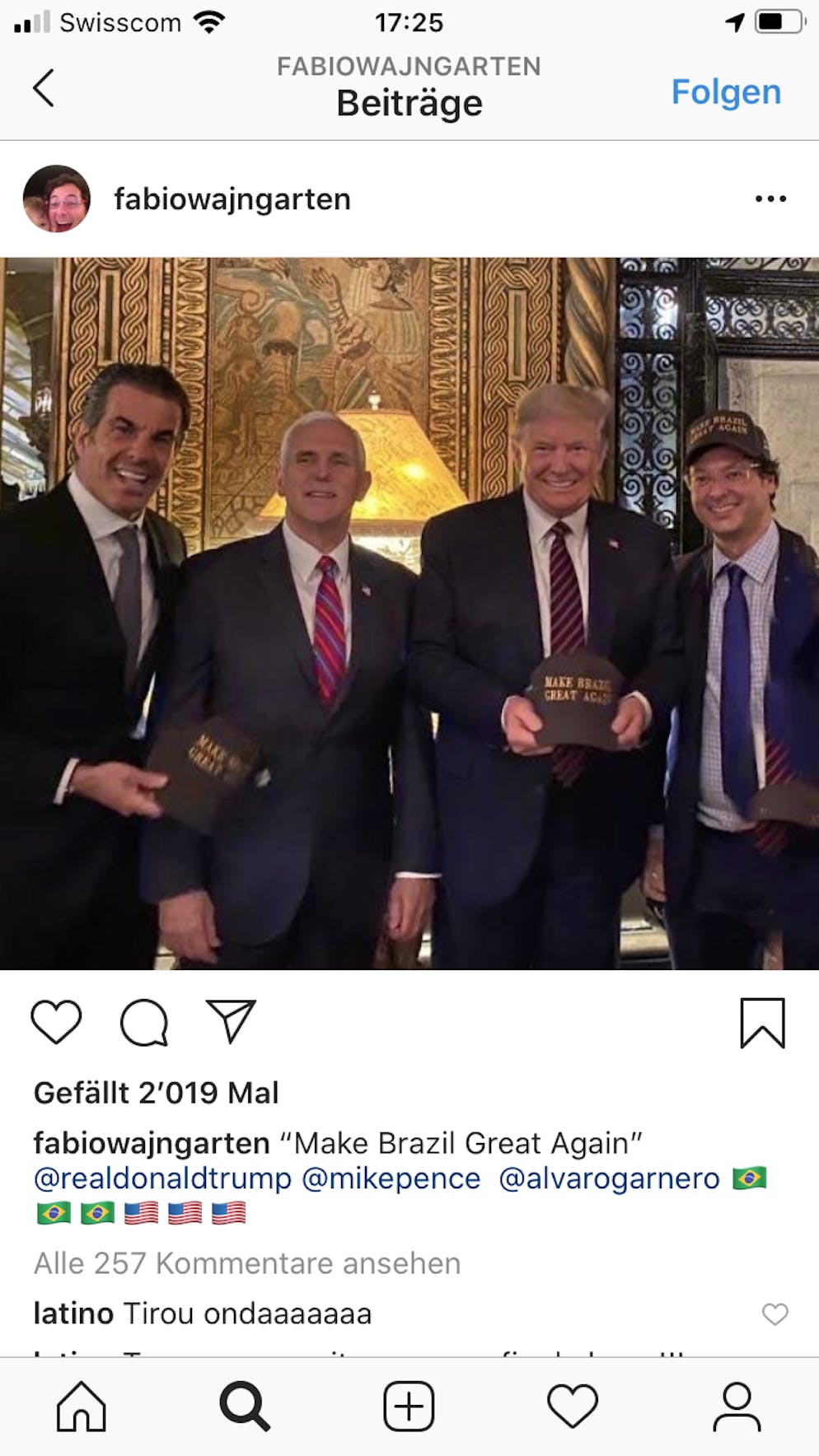Share the post via paper plane icon

[x=231, y=1022]
